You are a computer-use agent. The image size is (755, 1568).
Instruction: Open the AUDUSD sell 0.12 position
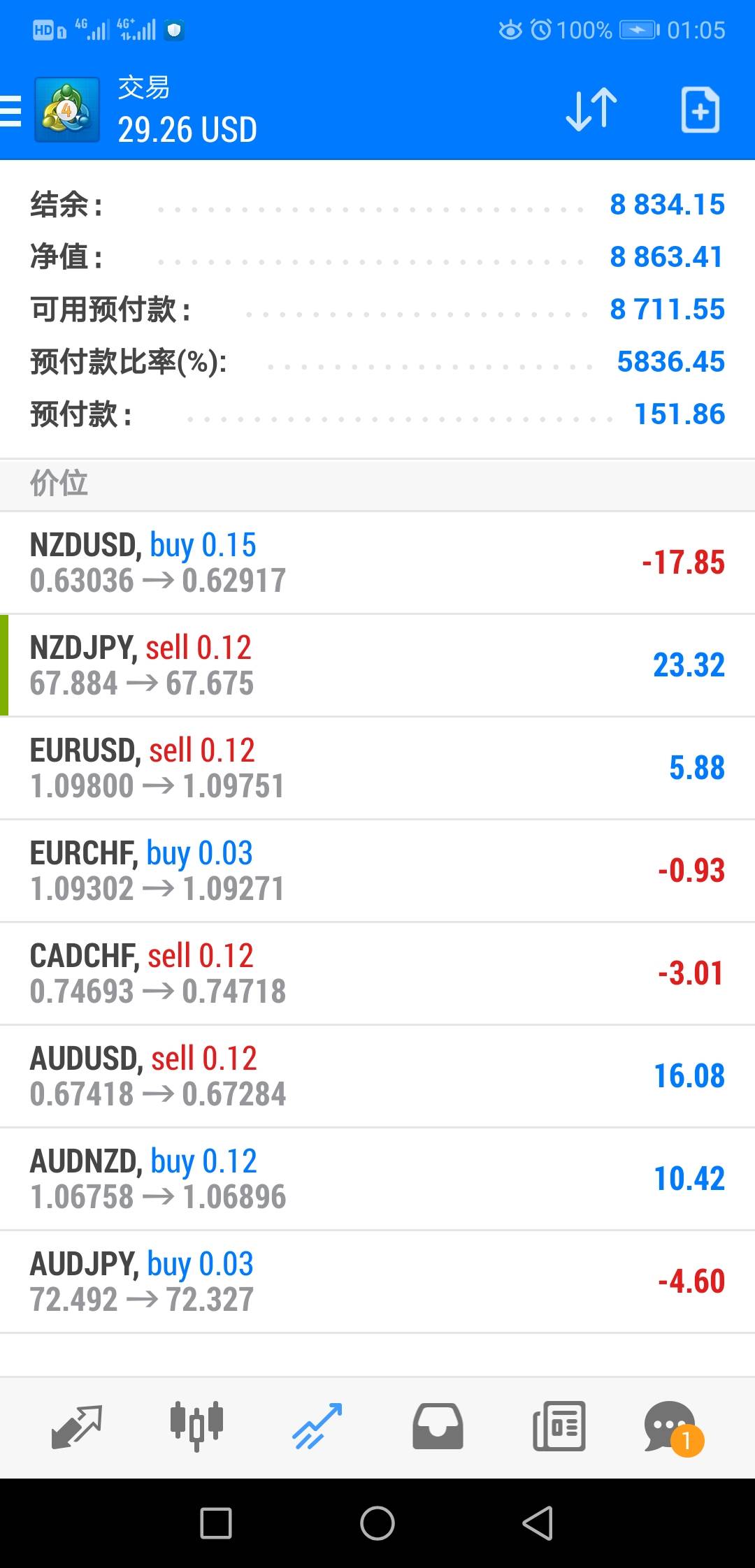pos(377,1076)
